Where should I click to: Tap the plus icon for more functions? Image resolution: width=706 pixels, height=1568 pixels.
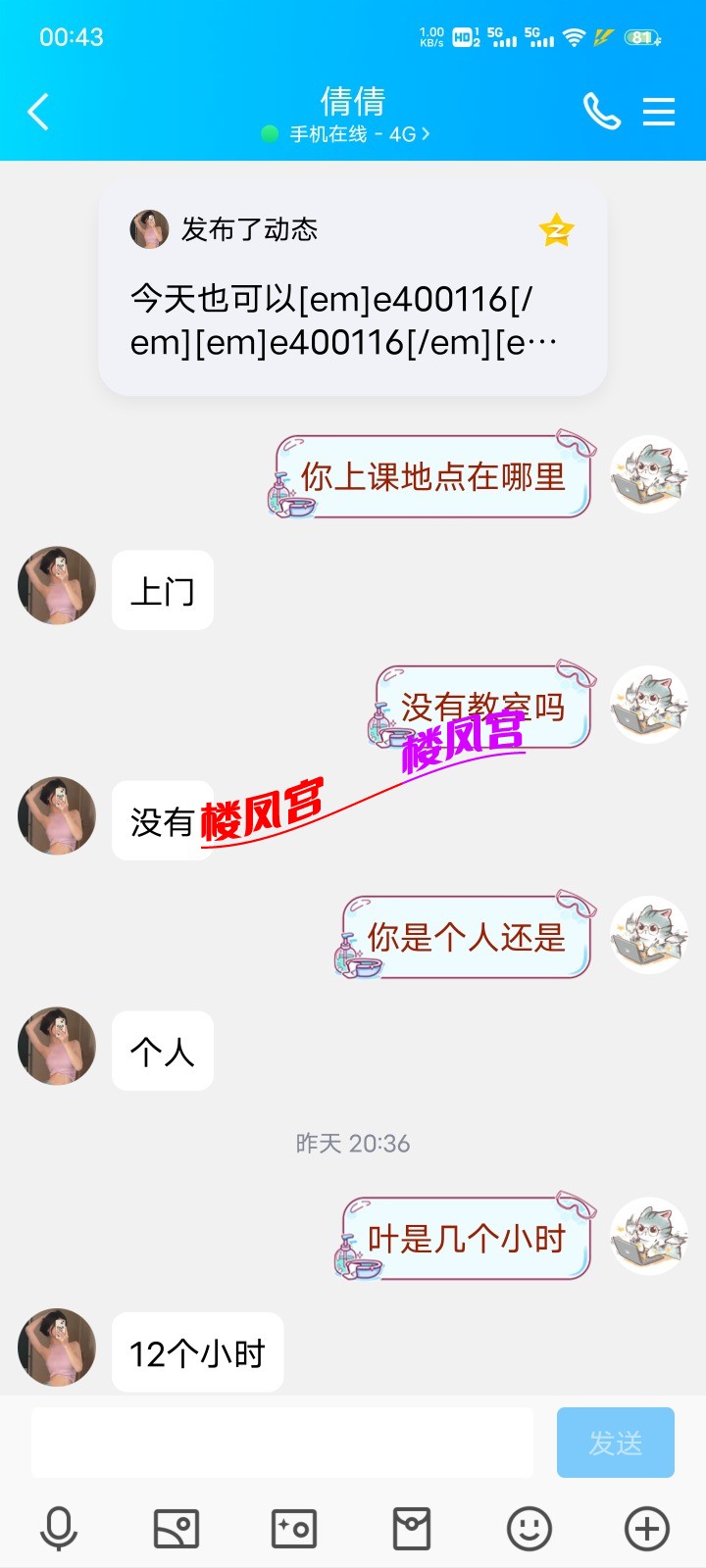tap(645, 1526)
